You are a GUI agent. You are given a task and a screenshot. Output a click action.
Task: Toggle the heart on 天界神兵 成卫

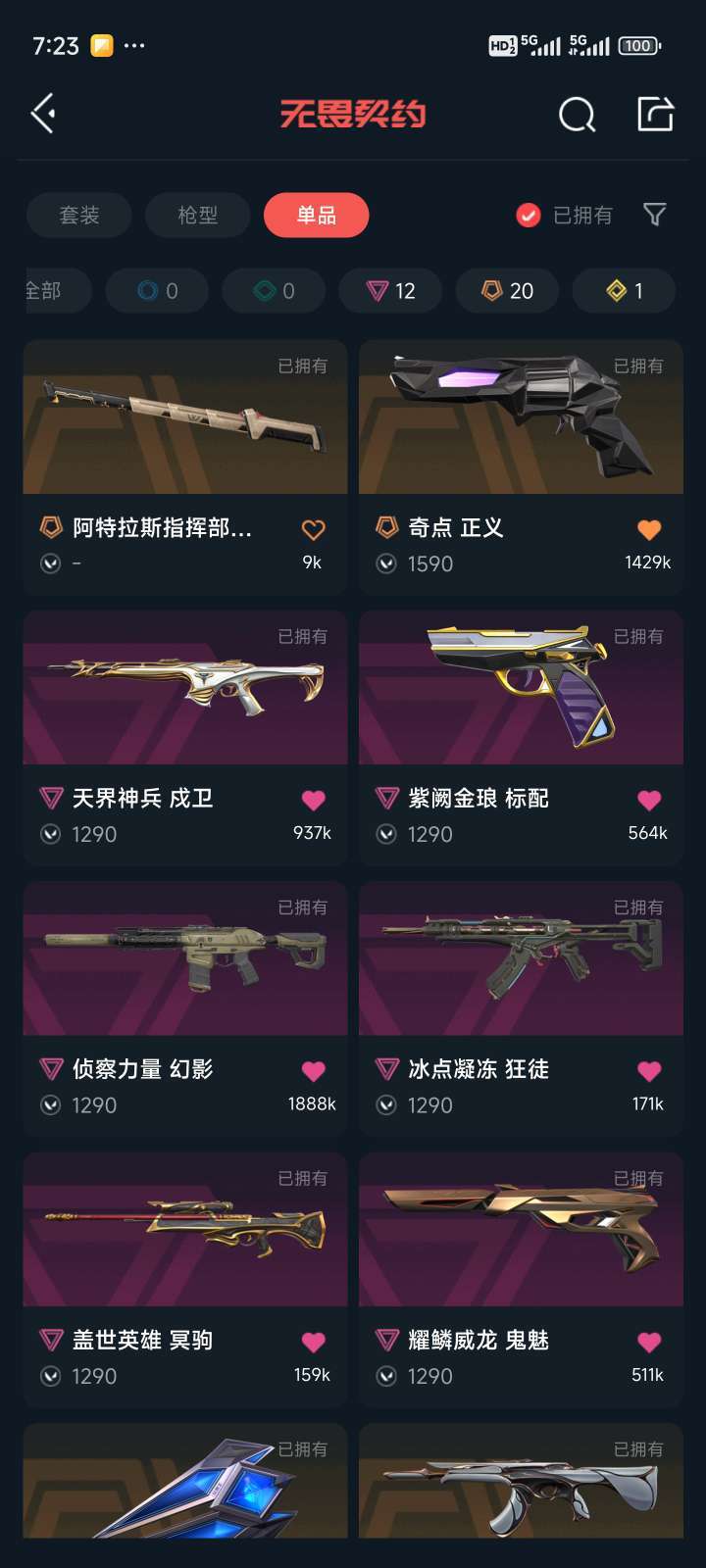(313, 799)
